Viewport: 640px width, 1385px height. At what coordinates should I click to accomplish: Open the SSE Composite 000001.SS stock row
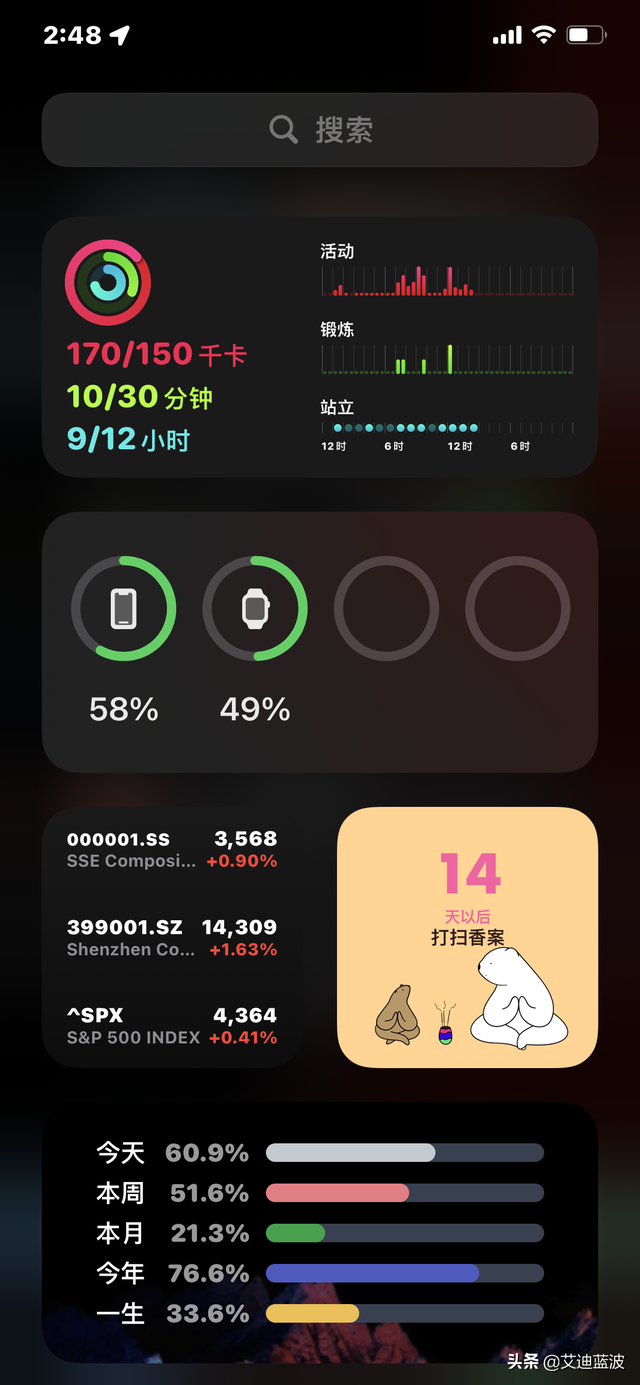(171, 850)
